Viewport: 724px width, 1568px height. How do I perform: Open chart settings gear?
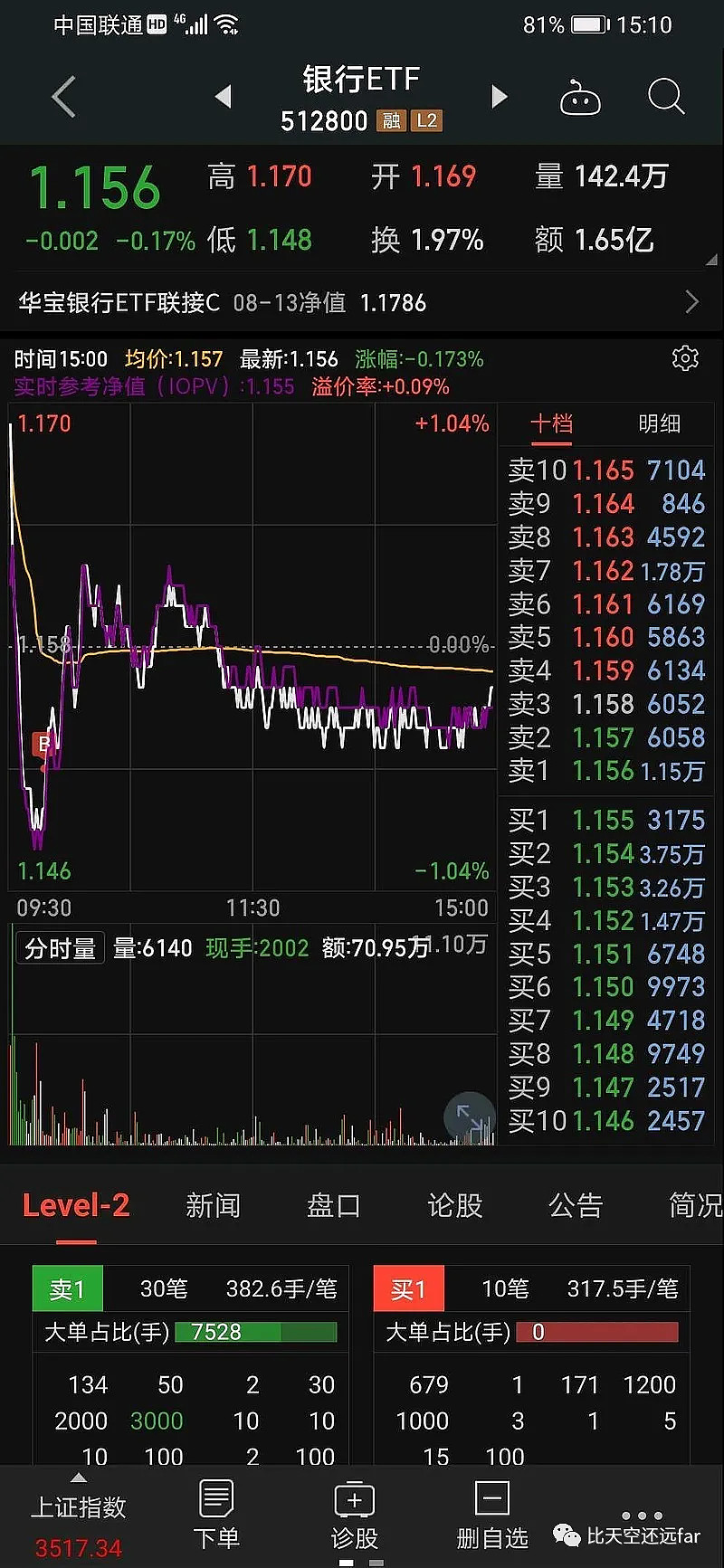click(685, 358)
